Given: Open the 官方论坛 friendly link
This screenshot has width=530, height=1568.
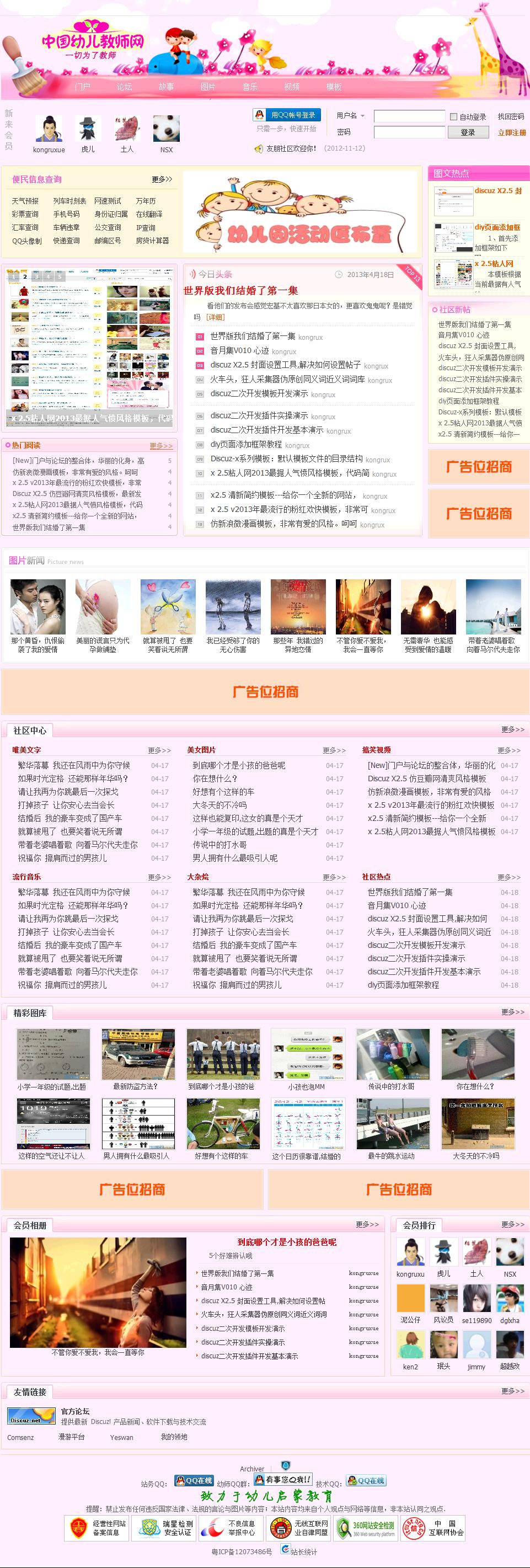Looking at the screenshot, I should pos(76,1411).
